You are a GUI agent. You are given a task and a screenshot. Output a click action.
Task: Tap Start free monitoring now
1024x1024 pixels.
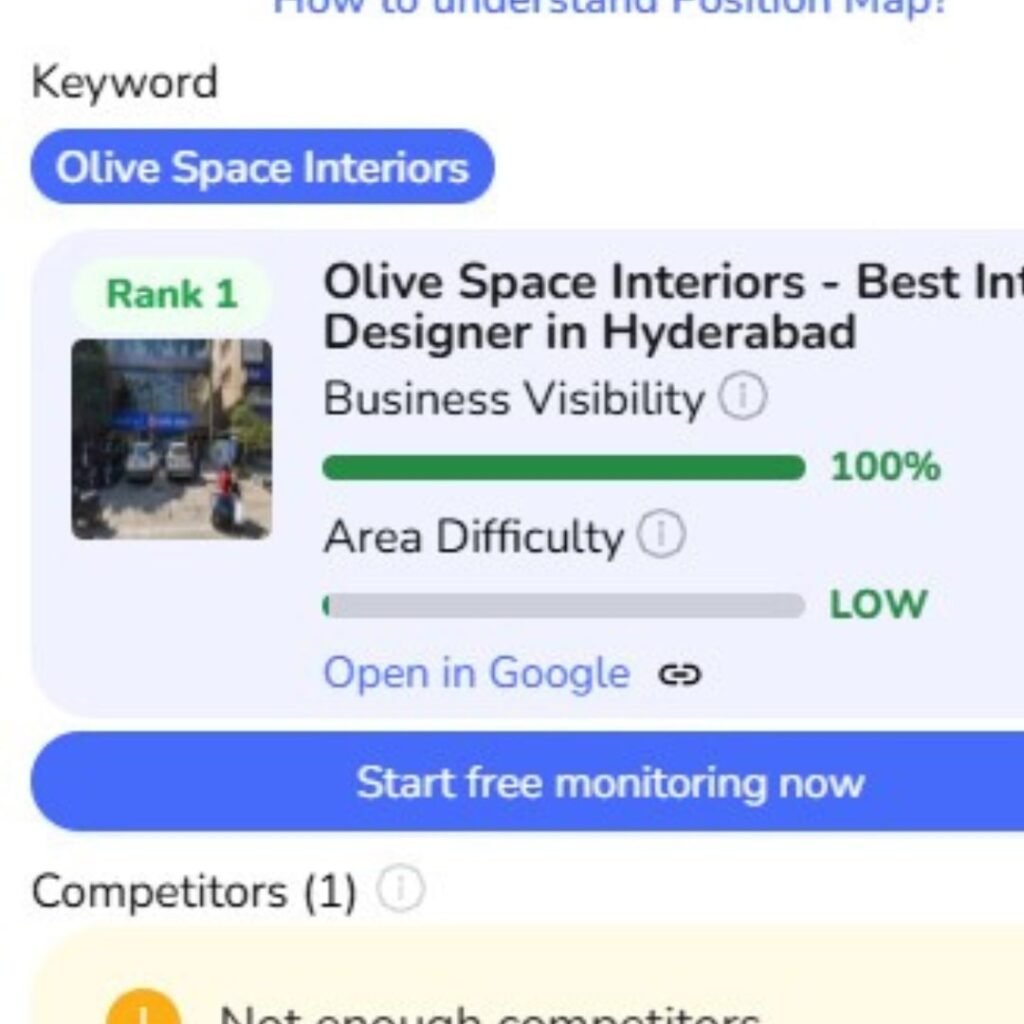point(610,782)
